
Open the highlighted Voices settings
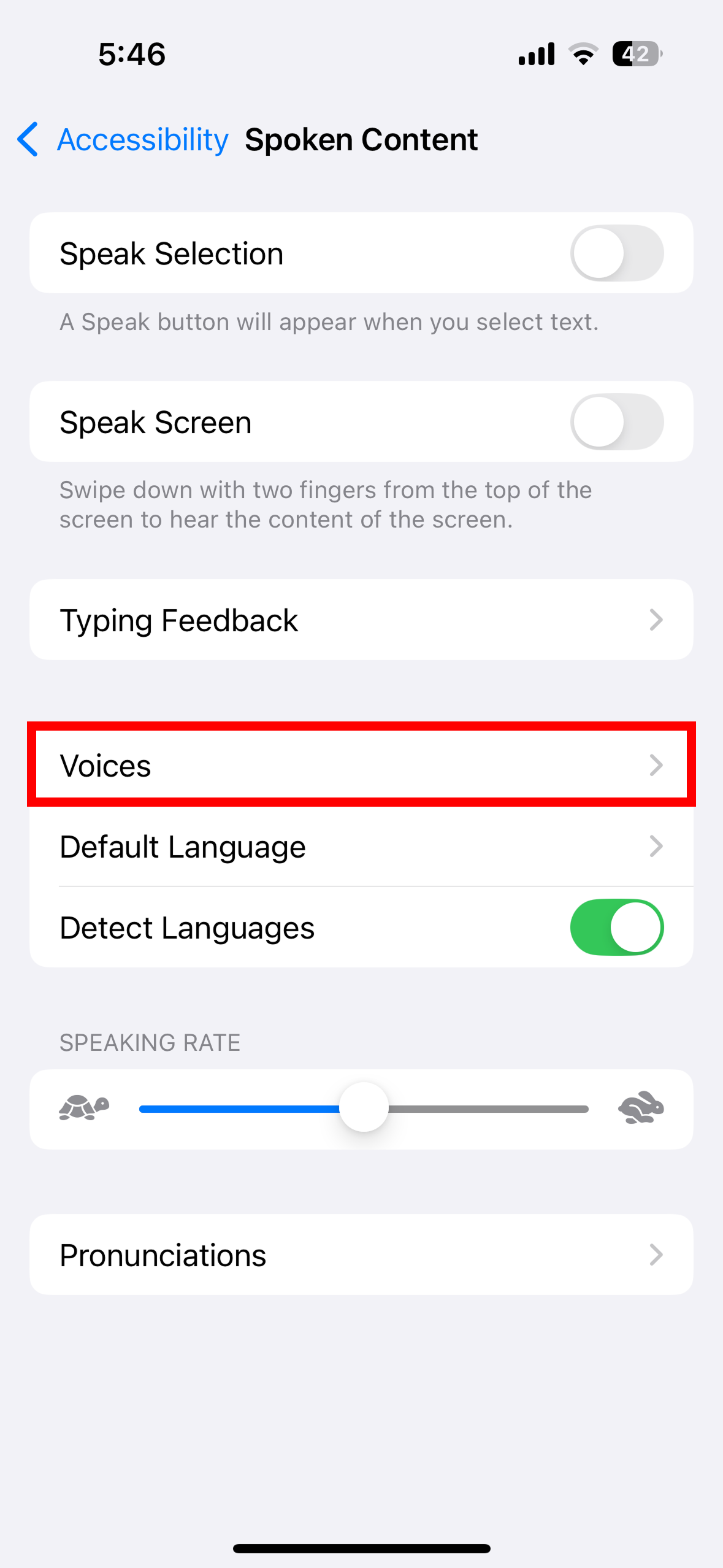coord(362,765)
